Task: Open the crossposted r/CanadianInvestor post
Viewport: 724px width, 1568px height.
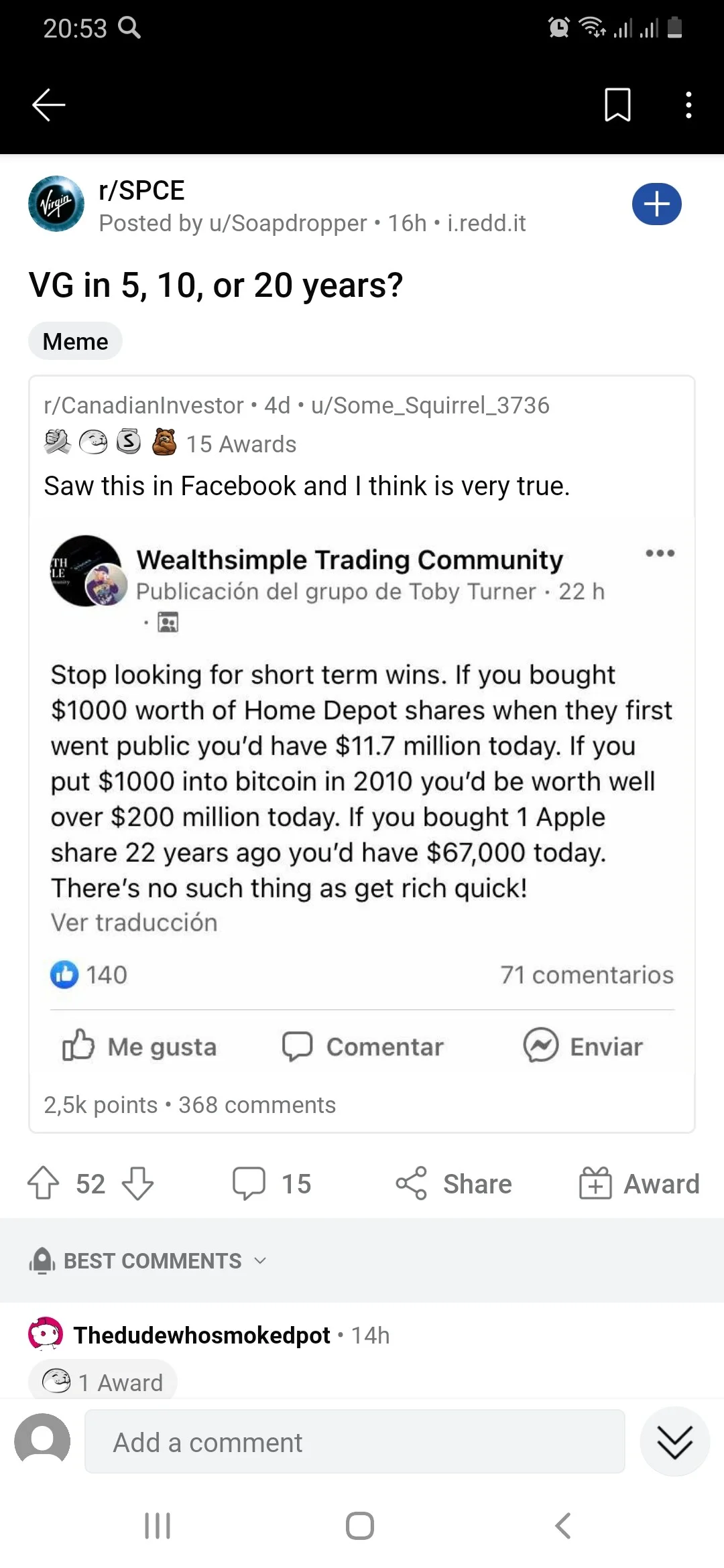Action: click(x=362, y=754)
